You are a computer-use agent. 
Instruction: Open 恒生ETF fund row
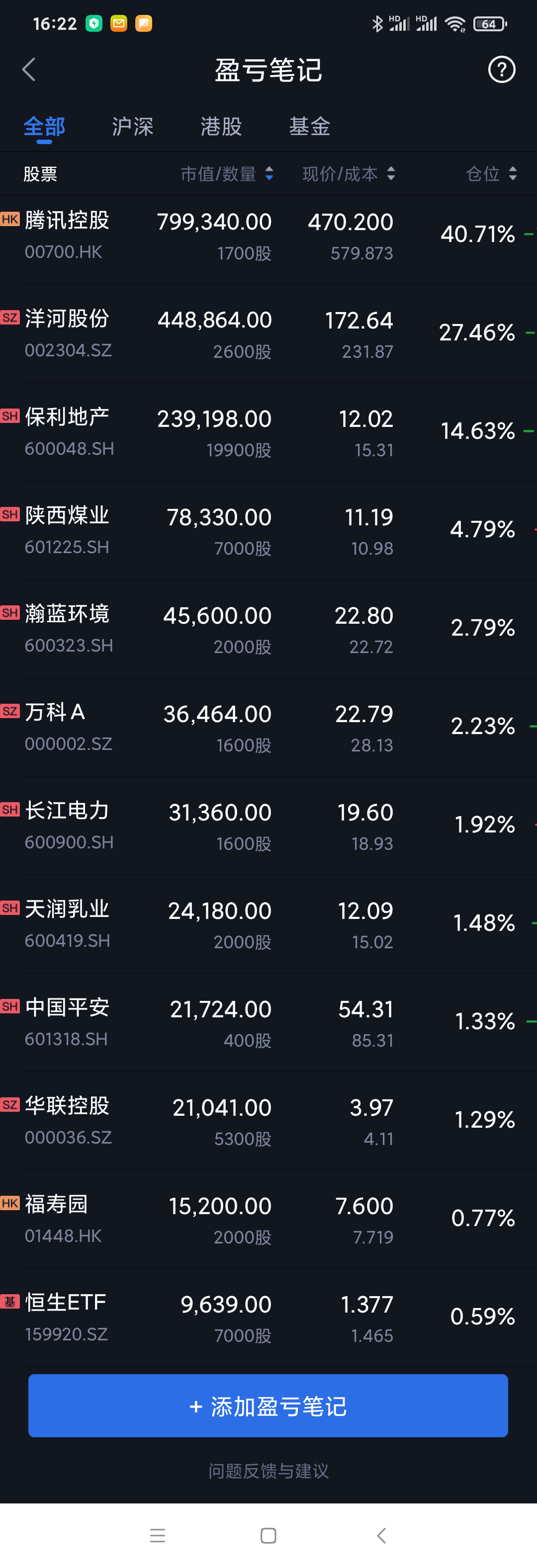click(x=268, y=1319)
